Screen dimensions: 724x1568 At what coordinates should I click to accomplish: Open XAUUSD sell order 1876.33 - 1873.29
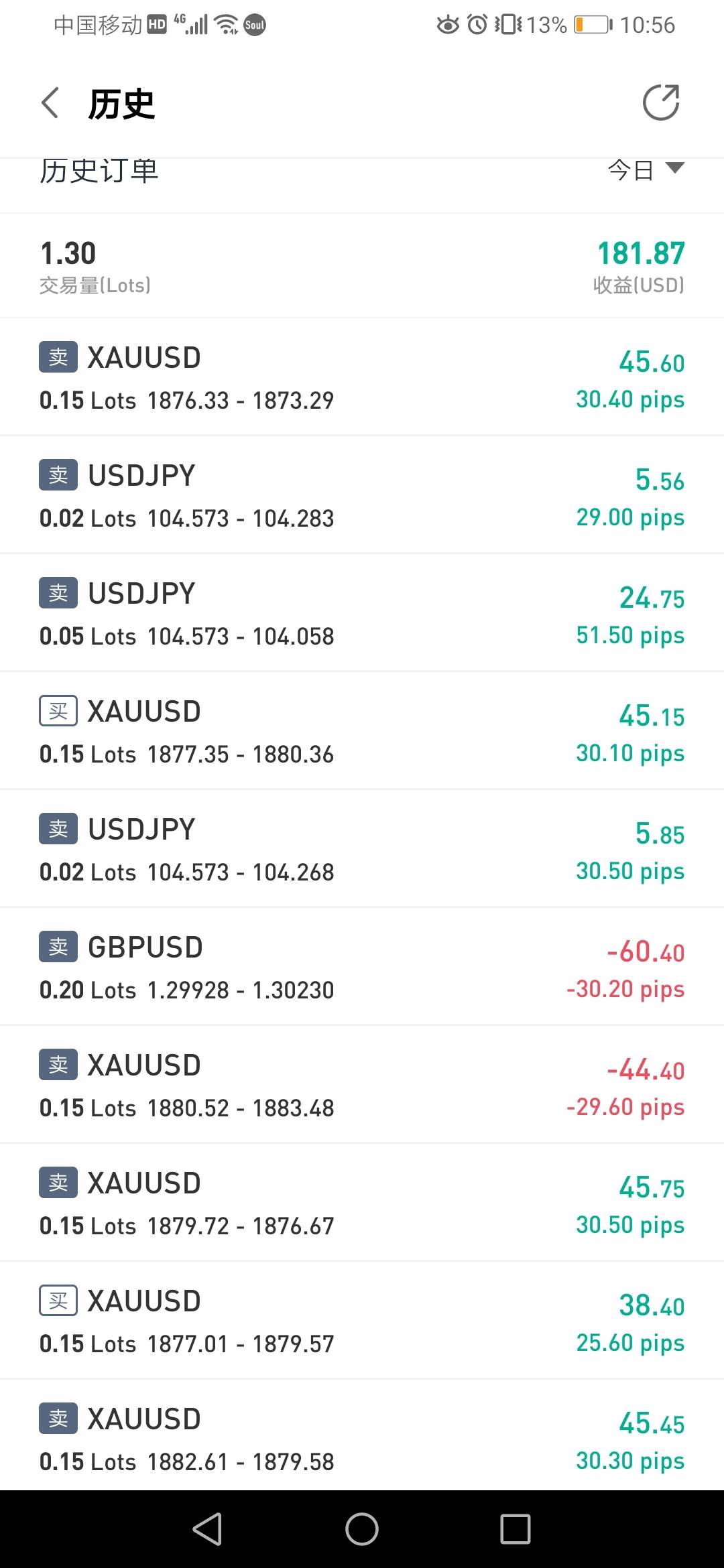362,377
